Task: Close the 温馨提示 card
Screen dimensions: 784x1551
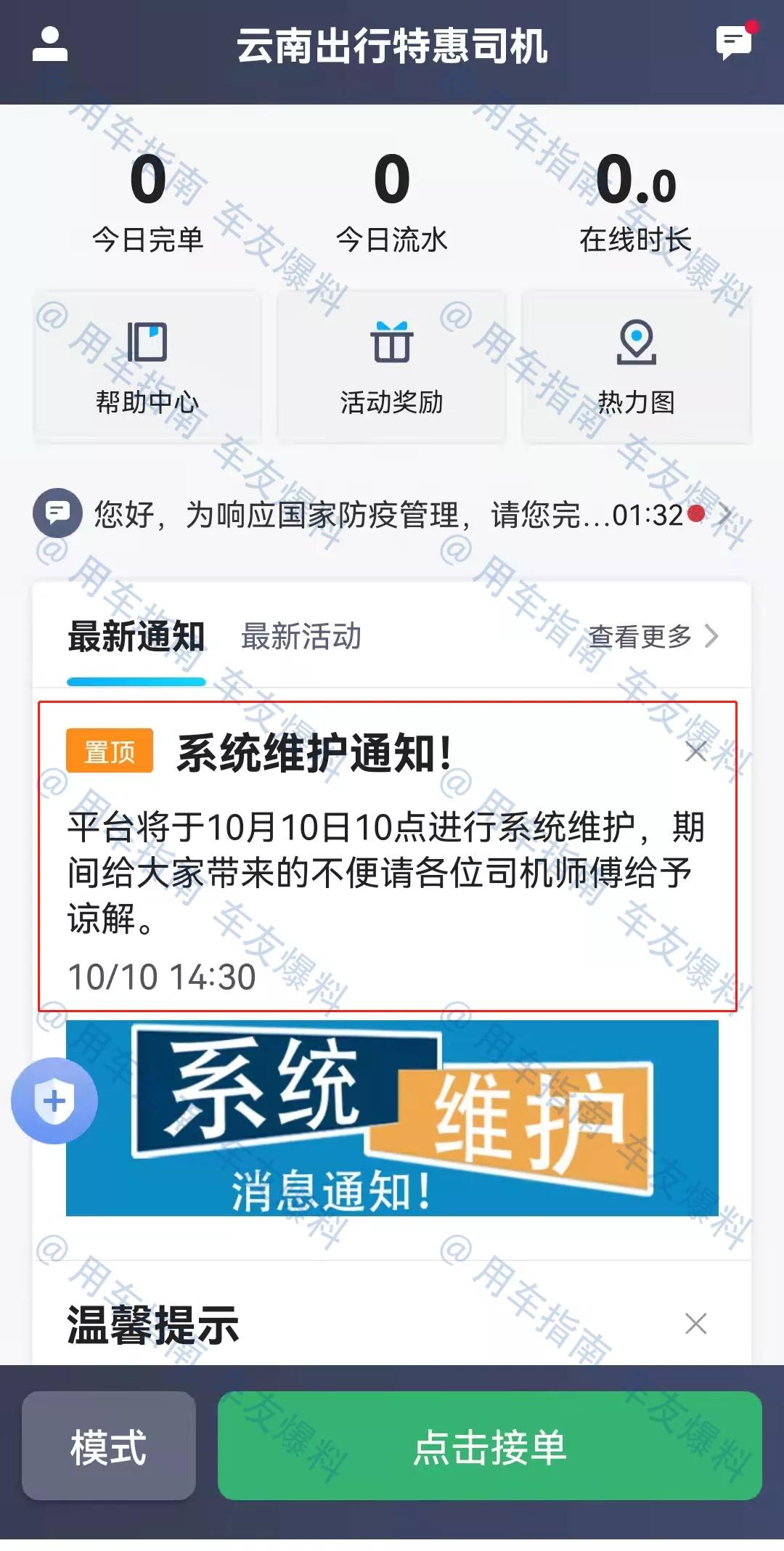Action: pos(696,1324)
